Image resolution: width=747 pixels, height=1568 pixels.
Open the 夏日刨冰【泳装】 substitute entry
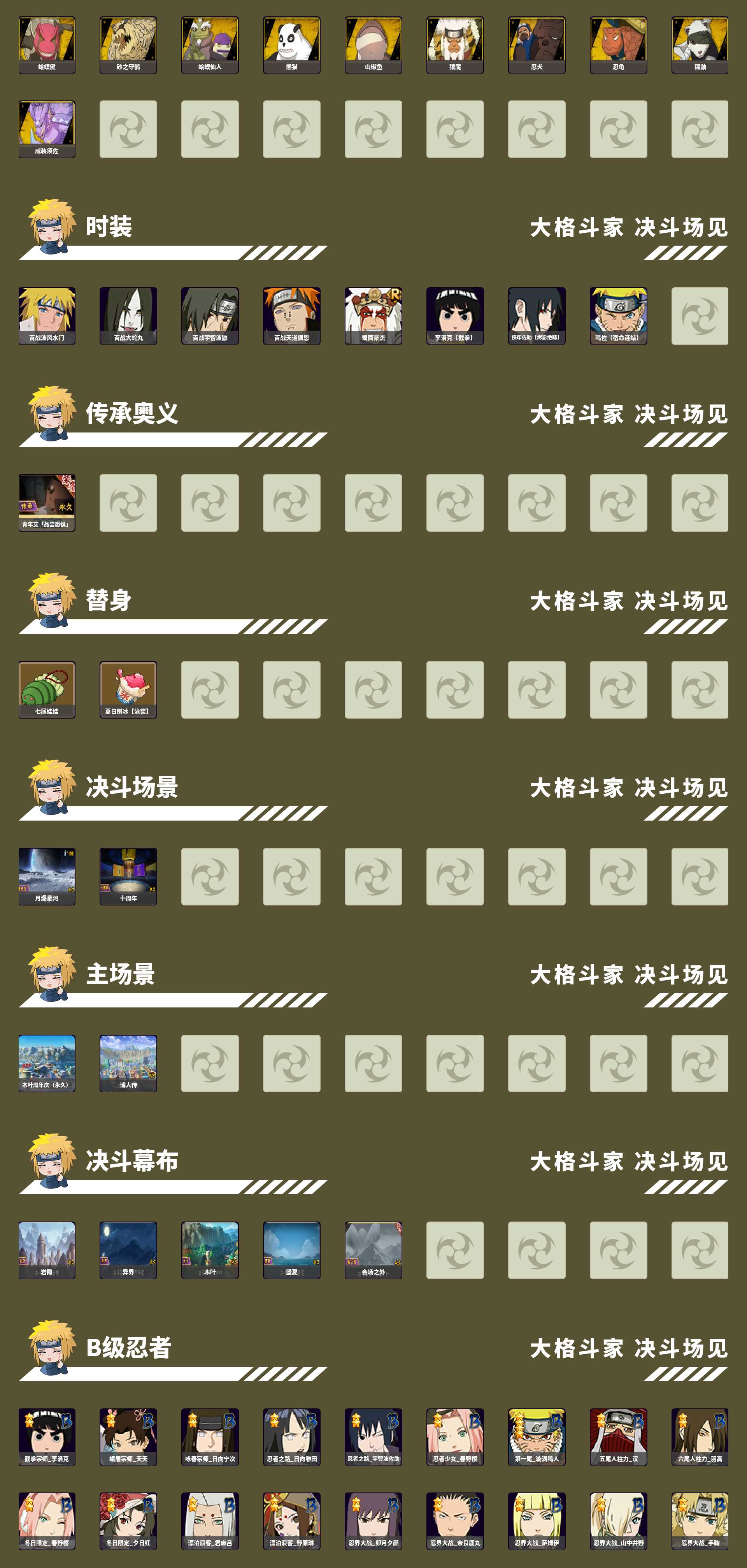tap(129, 688)
